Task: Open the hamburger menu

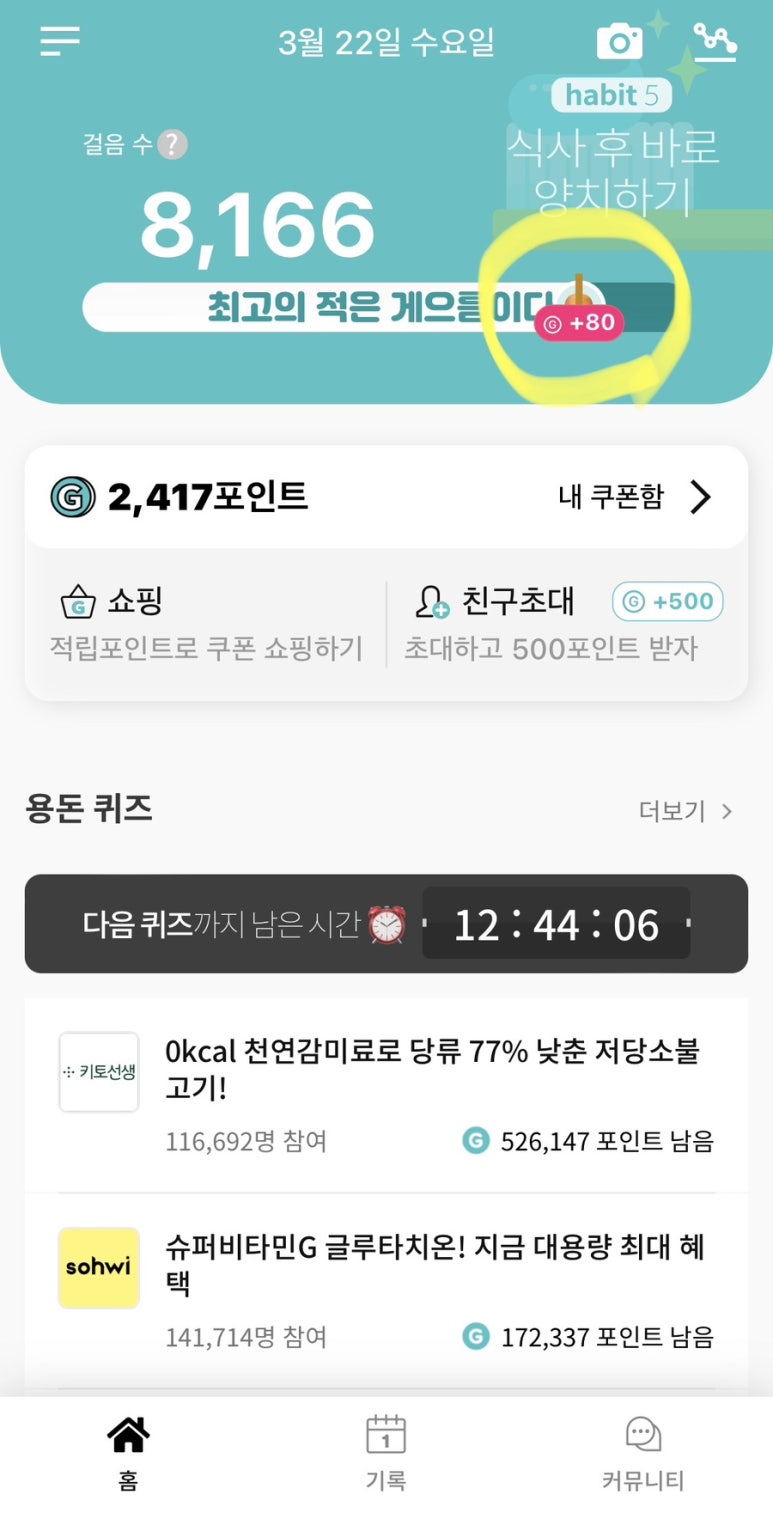Action: (60, 41)
